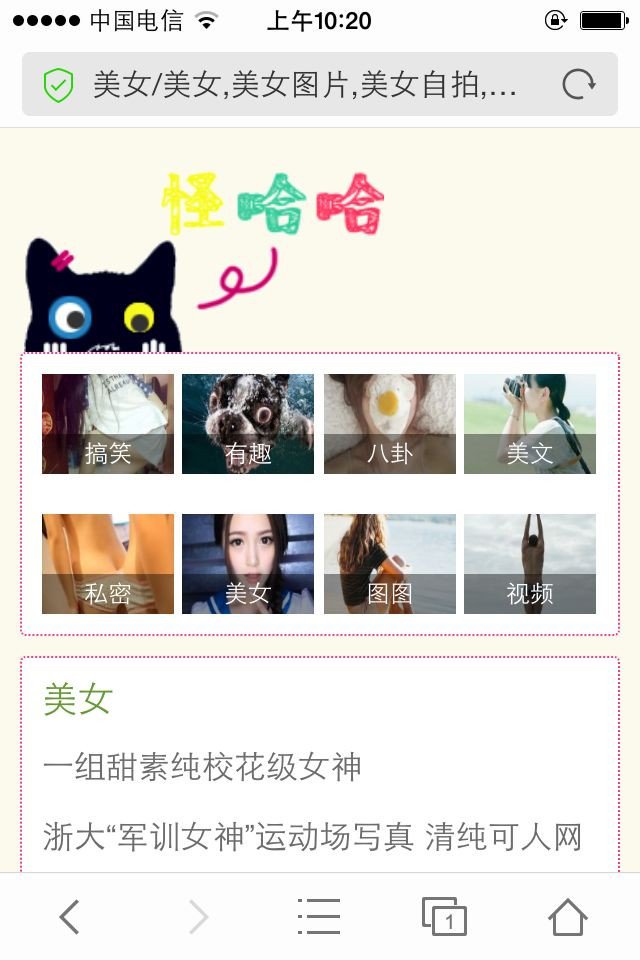Image resolution: width=640 pixels, height=960 pixels.
Task: Open the 有趣 category tile
Action: click(248, 424)
